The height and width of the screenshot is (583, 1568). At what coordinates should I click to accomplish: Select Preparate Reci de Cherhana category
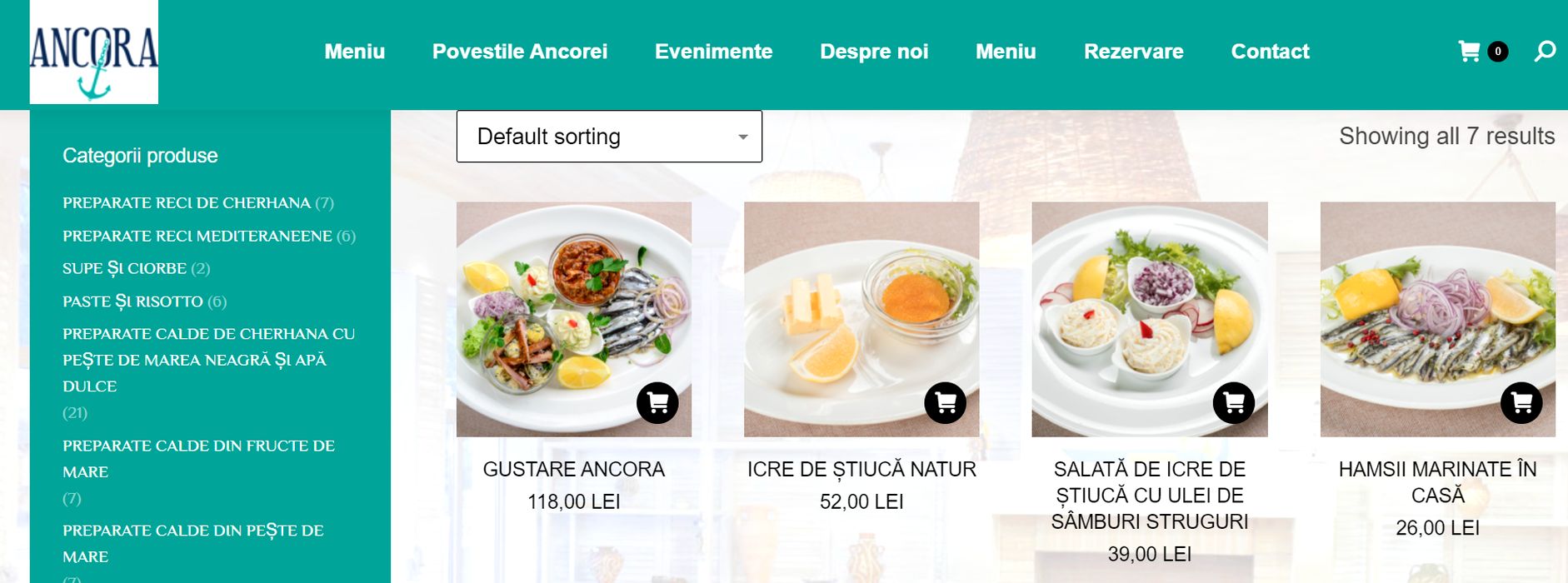(186, 203)
